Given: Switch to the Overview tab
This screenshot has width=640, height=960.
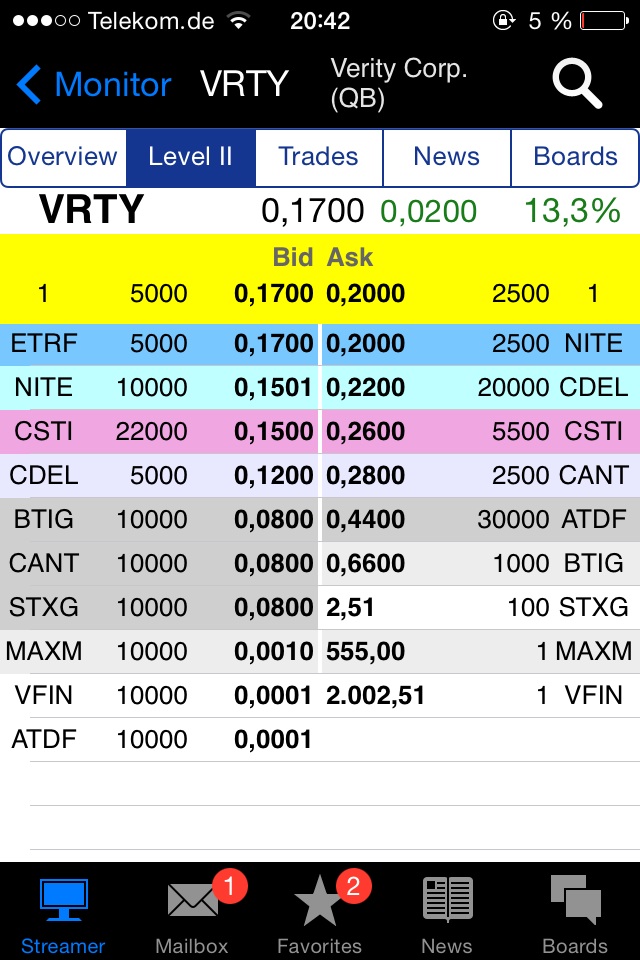Looking at the screenshot, I should pos(63,157).
